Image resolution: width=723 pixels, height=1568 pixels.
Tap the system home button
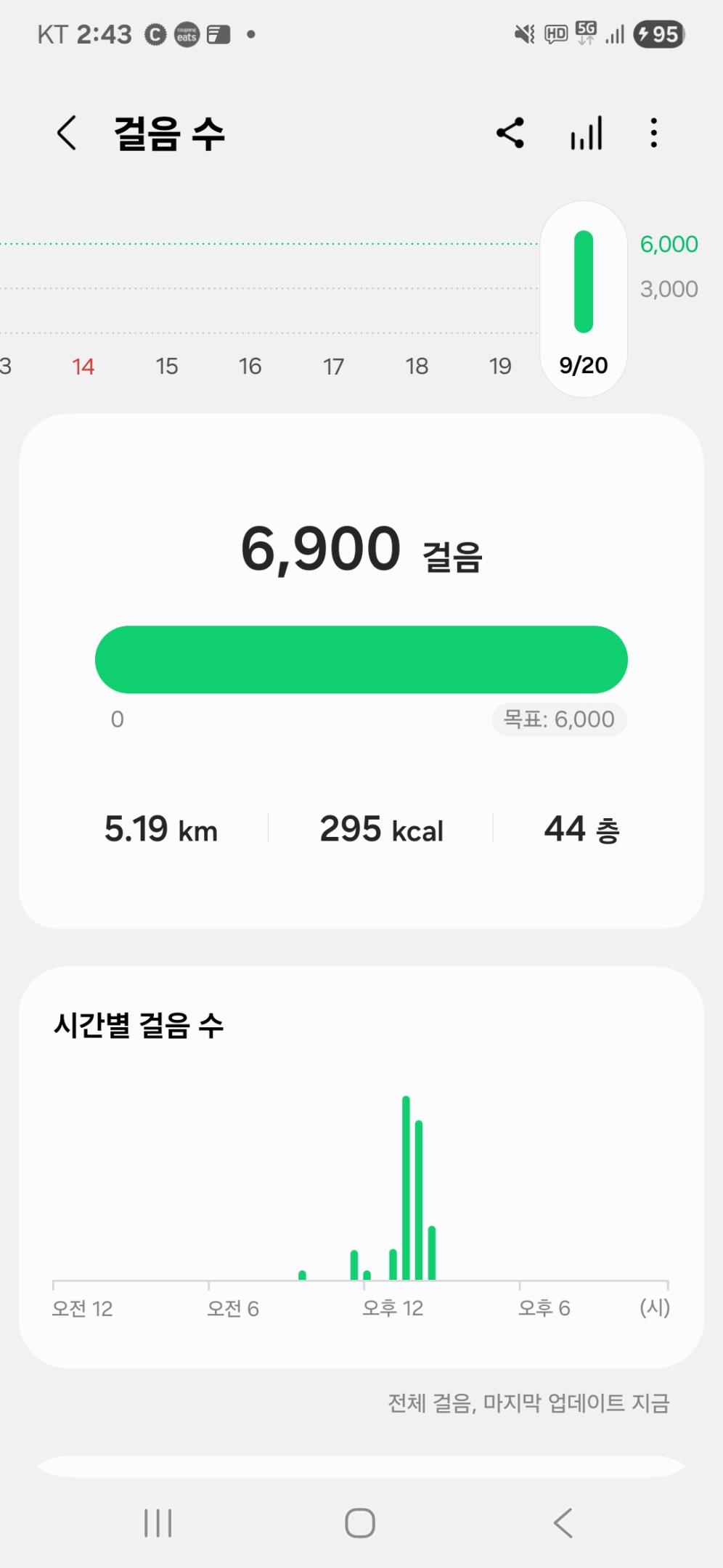pos(360,1523)
